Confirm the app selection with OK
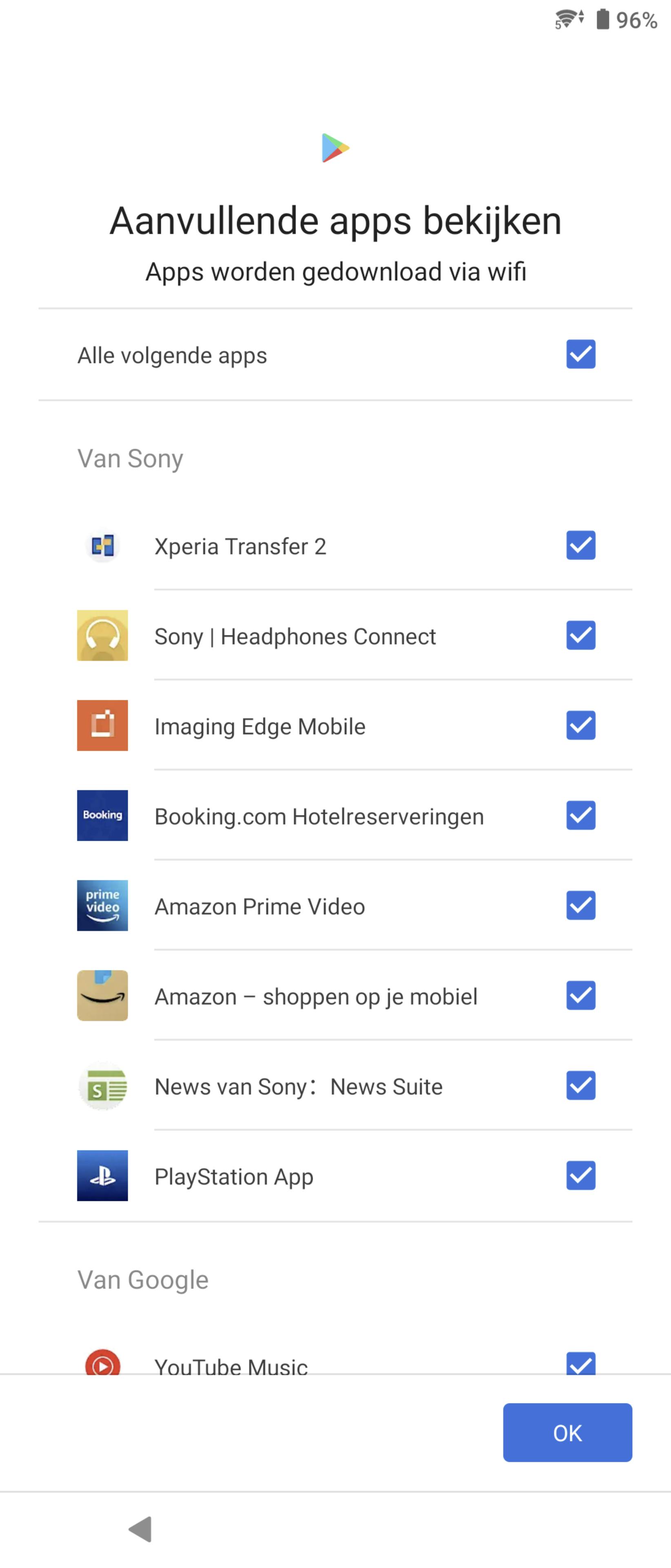671x1568 pixels. 567,1433
